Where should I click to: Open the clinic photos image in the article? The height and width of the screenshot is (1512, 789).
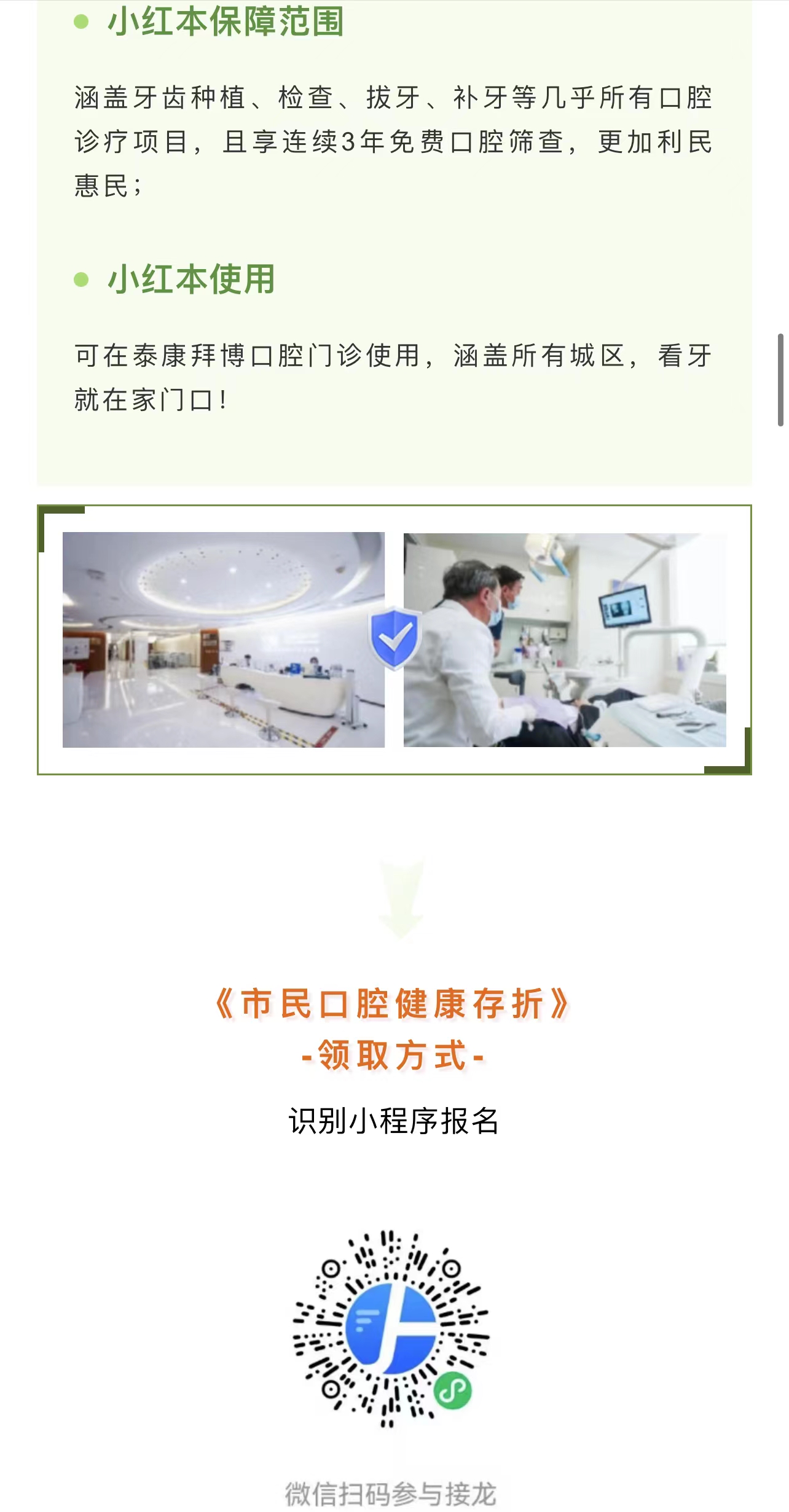[394, 640]
